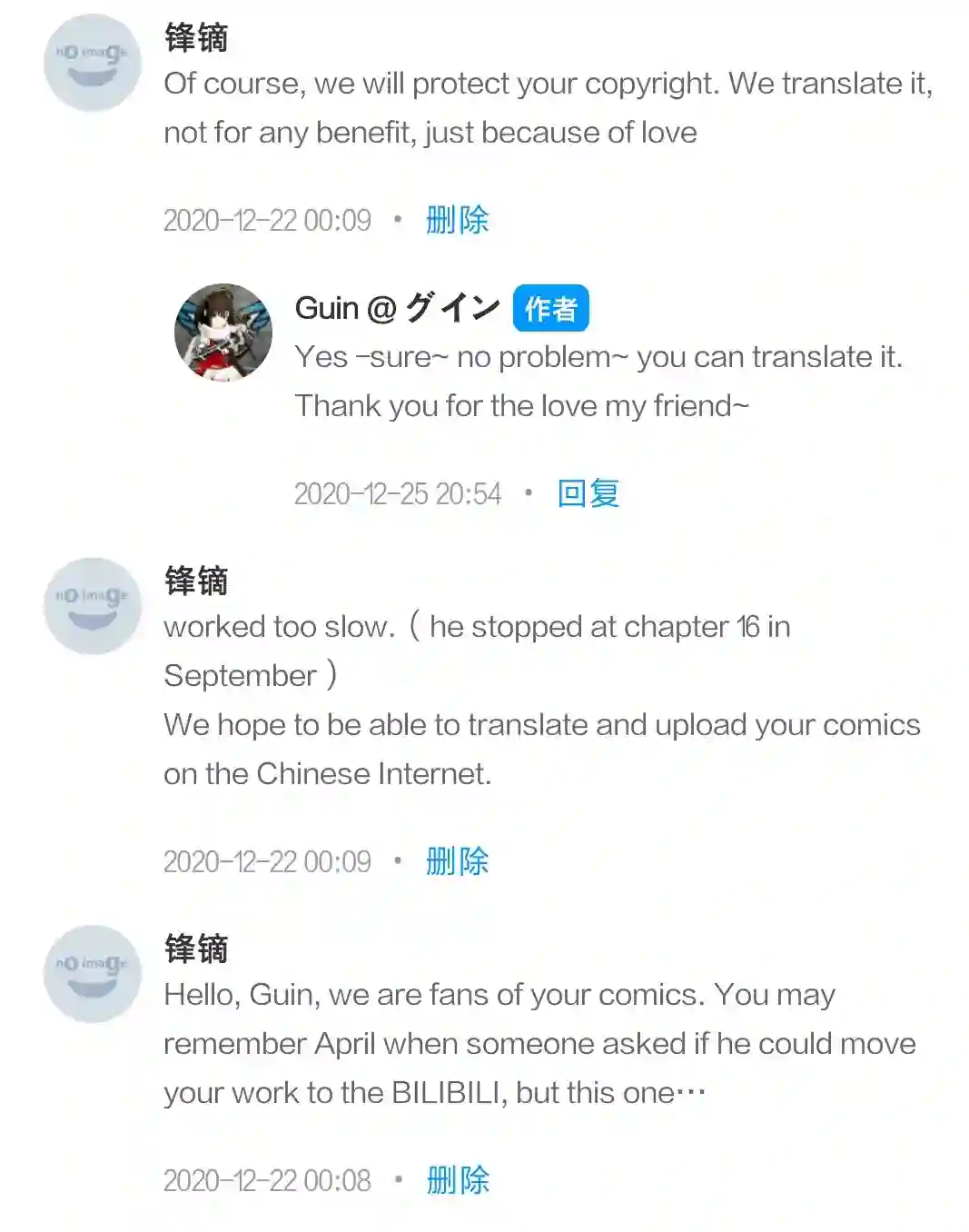Select 回复 to reply to Guin's comment
This screenshot has width=969, height=1232.
tap(588, 493)
